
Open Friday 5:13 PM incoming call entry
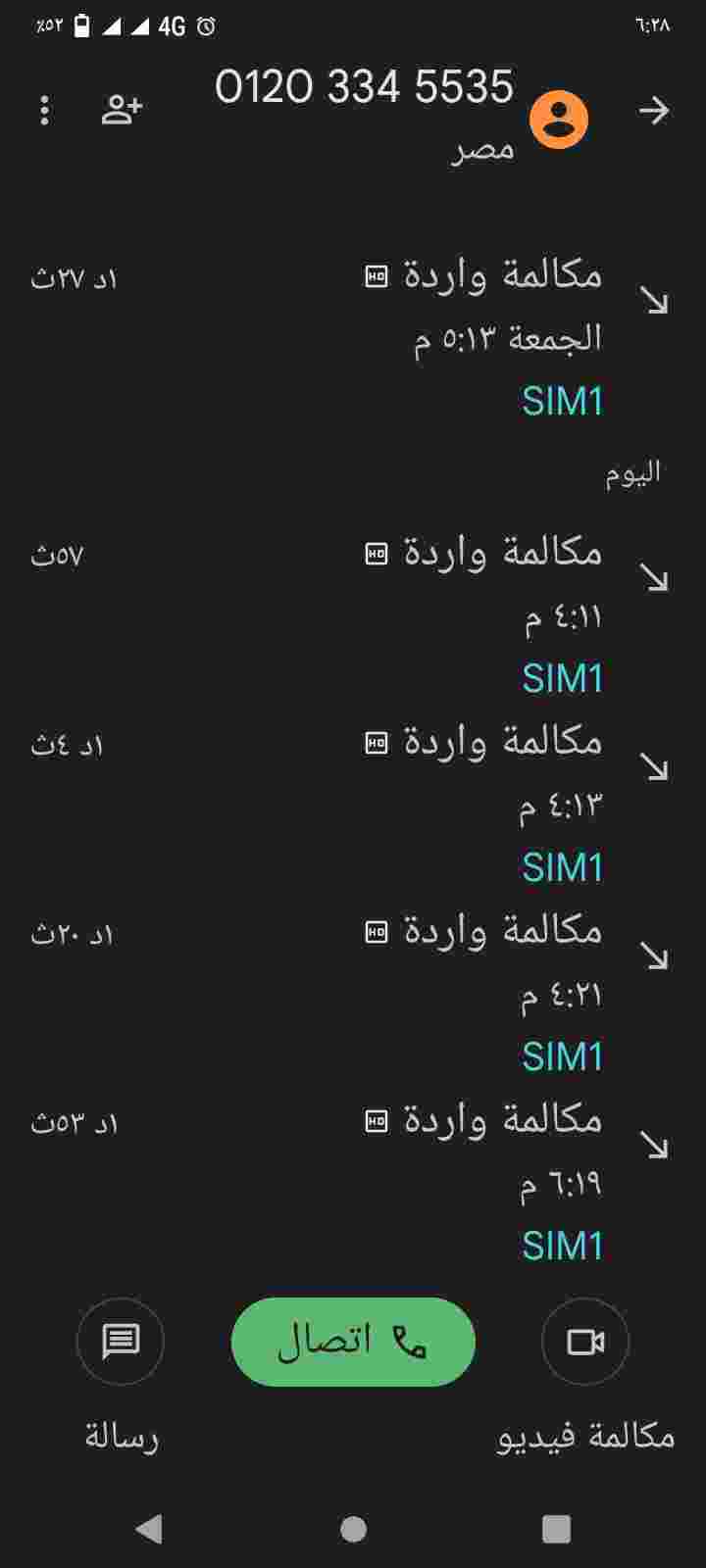click(x=392, y=336)
